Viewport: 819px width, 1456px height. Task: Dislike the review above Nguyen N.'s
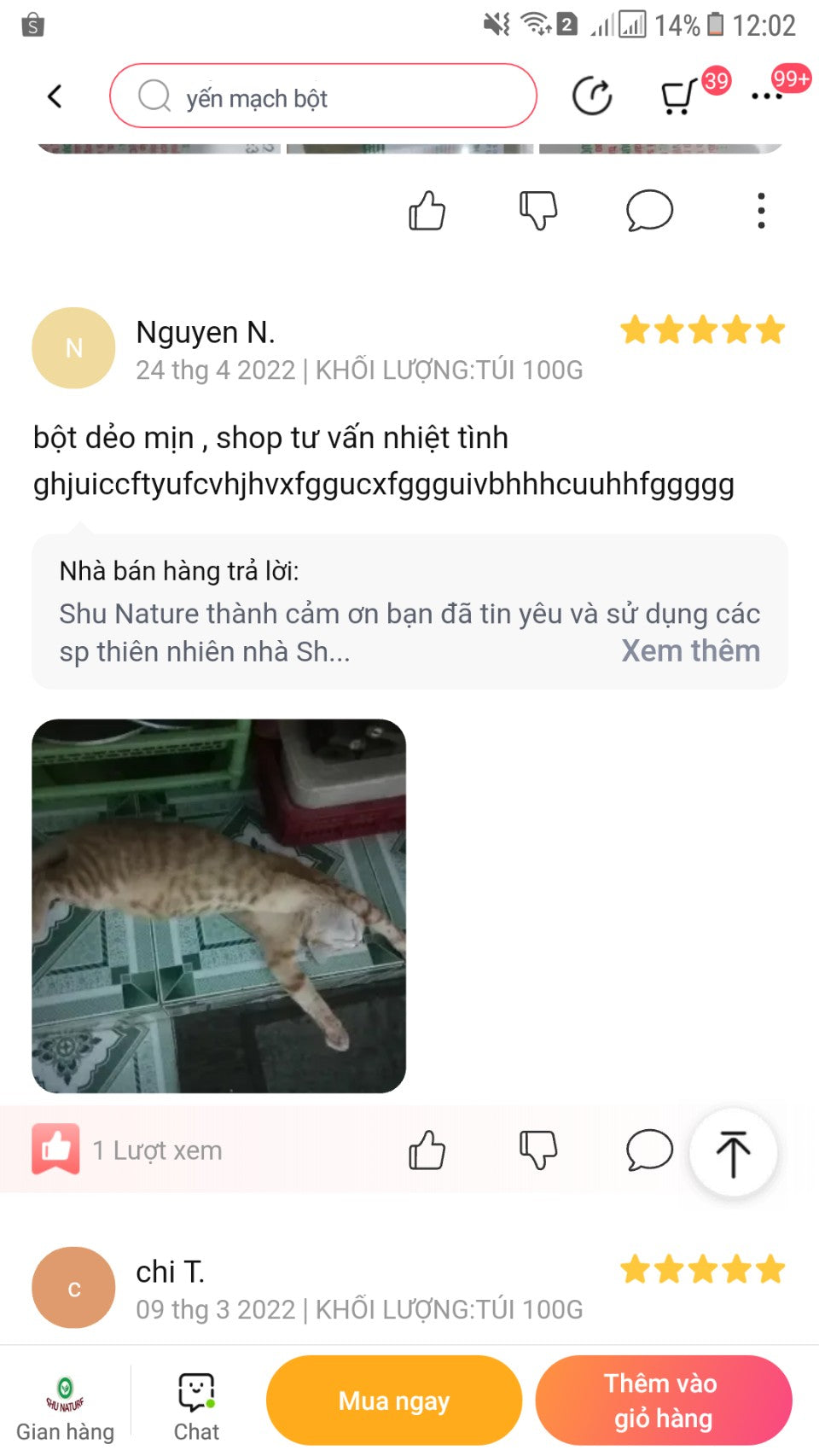538,211
